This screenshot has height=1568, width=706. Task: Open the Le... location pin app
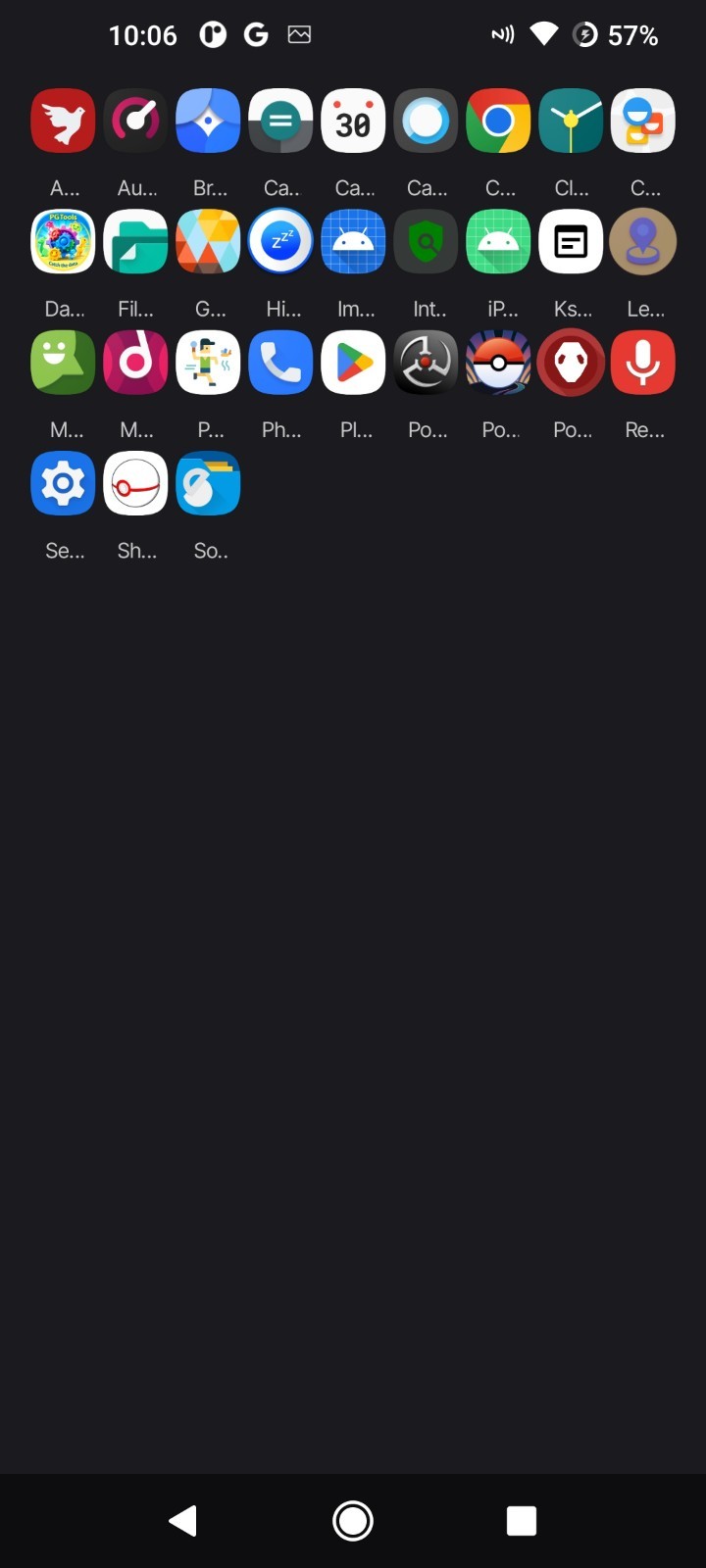(643, 241)
